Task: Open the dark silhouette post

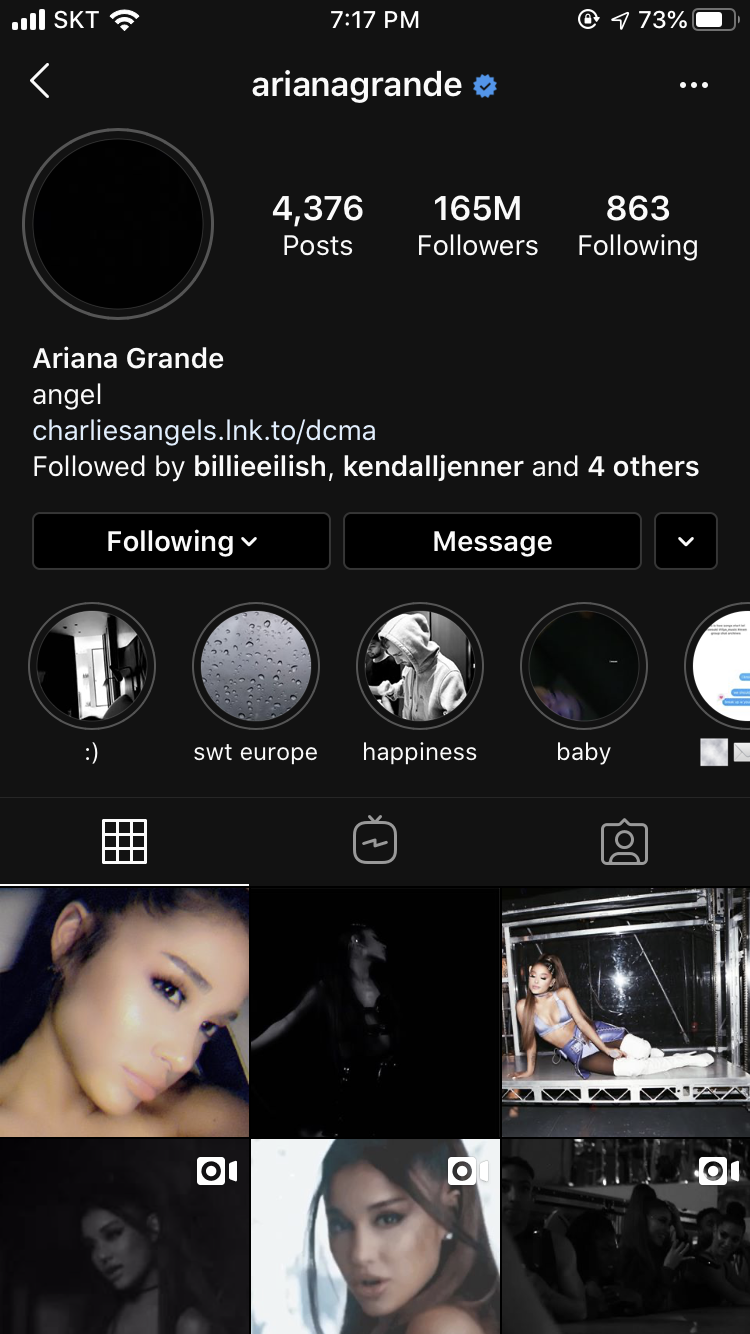Action: coord(375,1012)
